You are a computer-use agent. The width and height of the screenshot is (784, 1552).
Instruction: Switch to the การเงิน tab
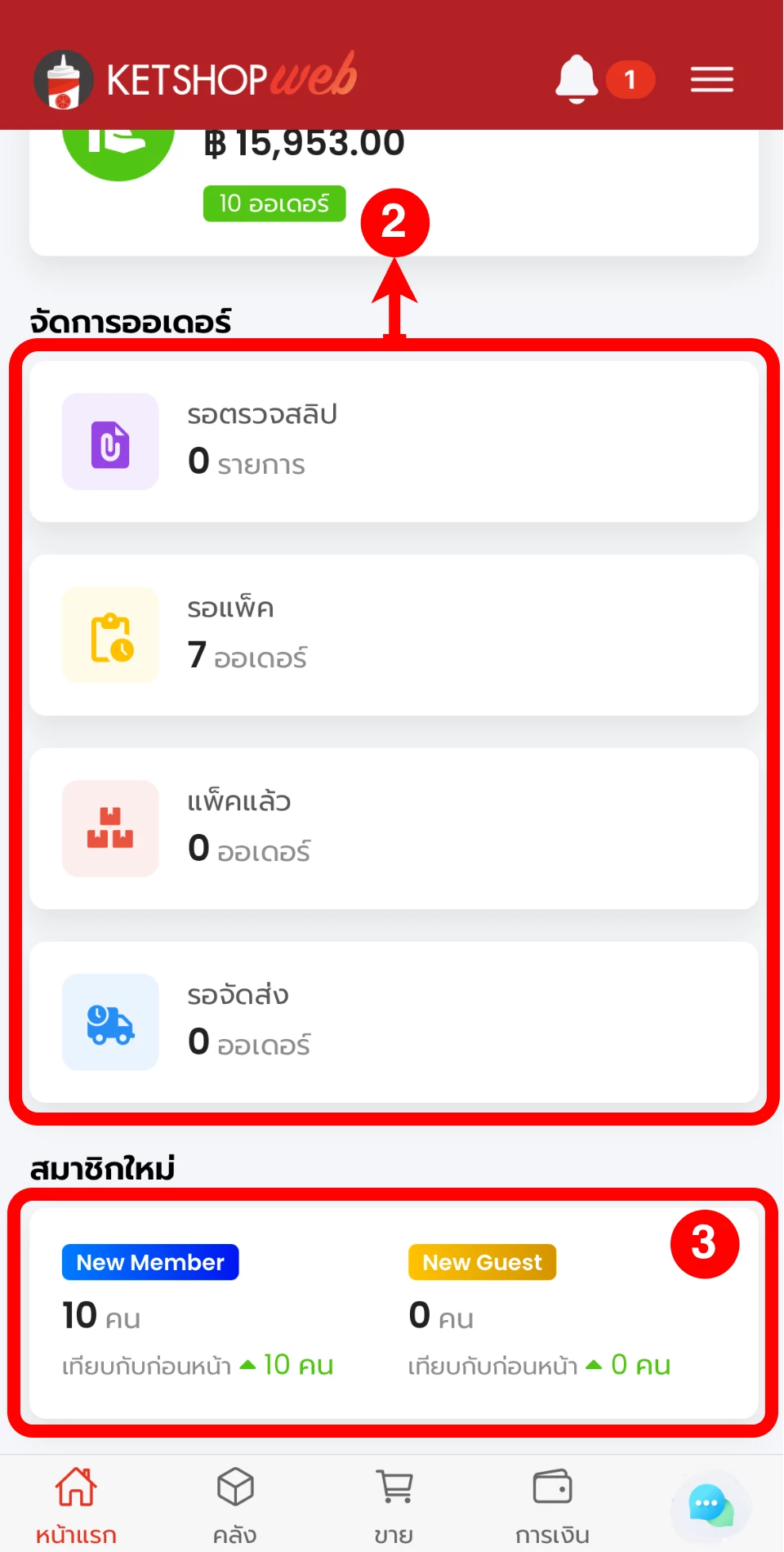pos(552,1504)
